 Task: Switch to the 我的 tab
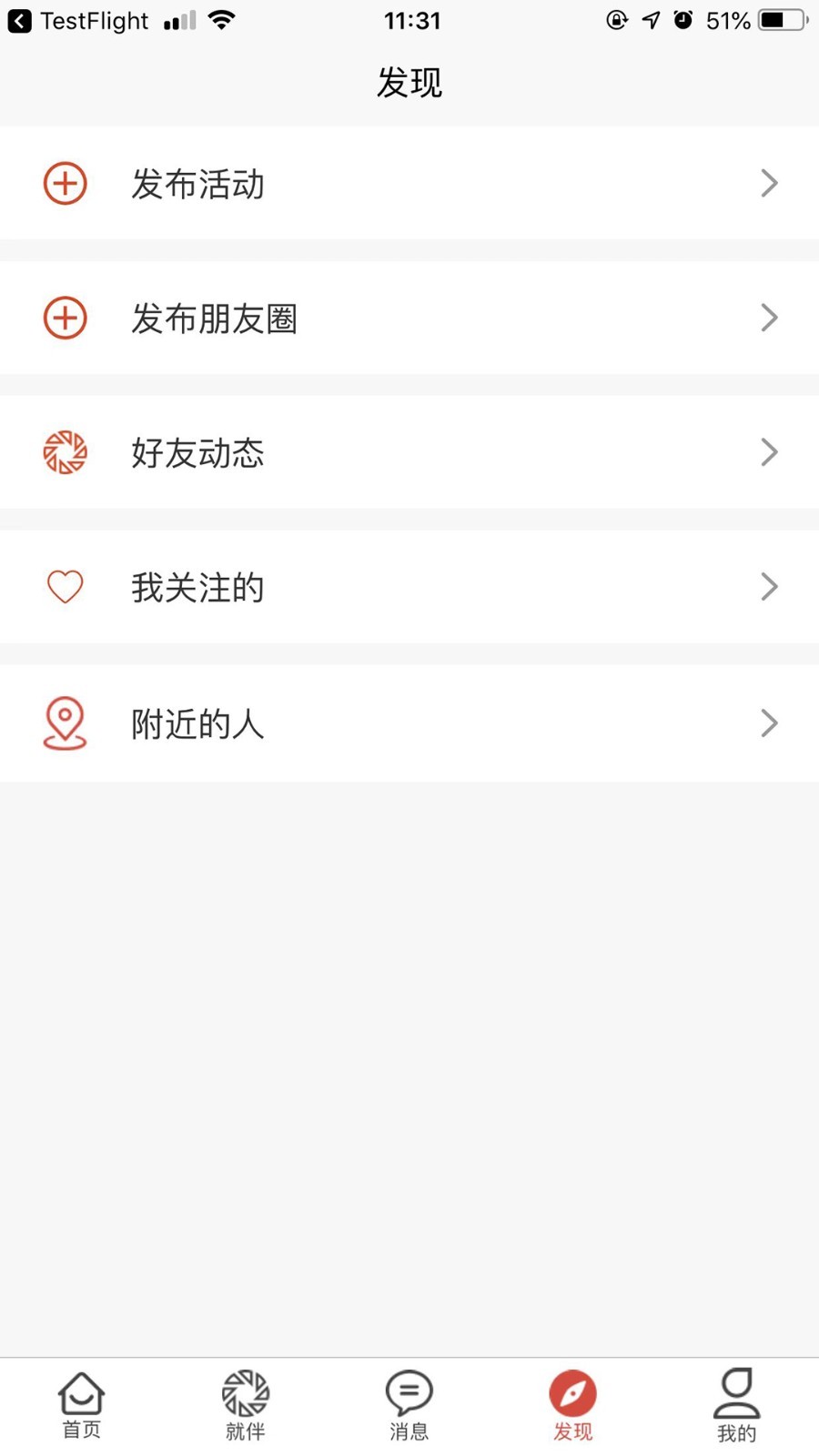click(x=736, y=1404)
